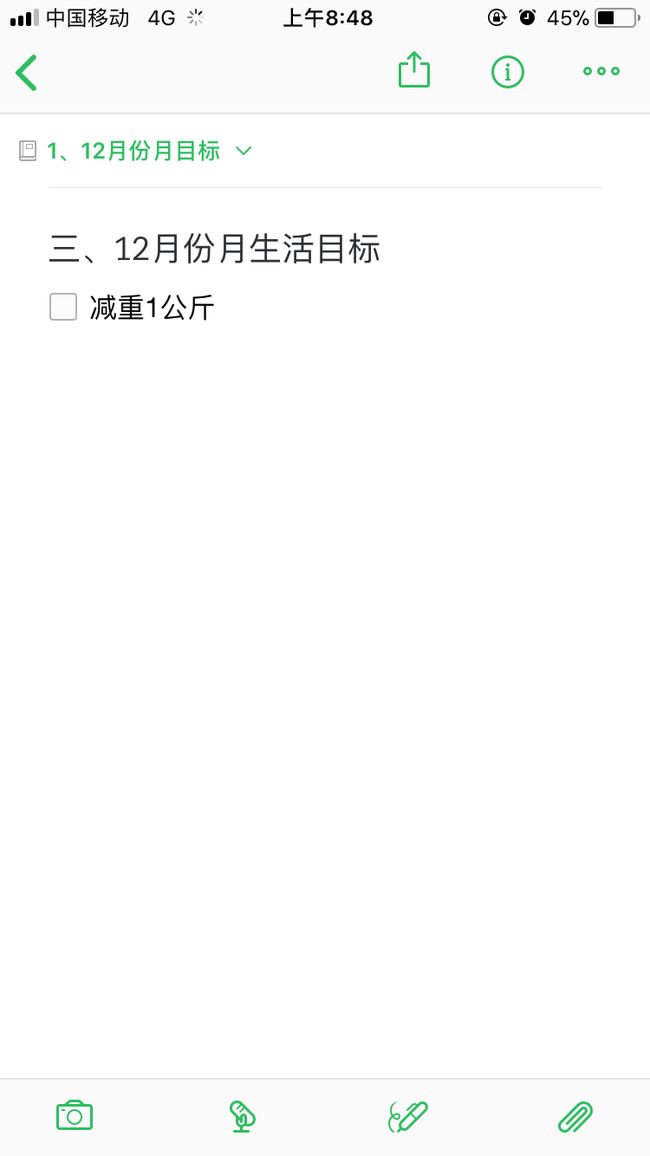This screenshot has height=1156, width=650.
Task: Share this note
Action: pos(414,70)
